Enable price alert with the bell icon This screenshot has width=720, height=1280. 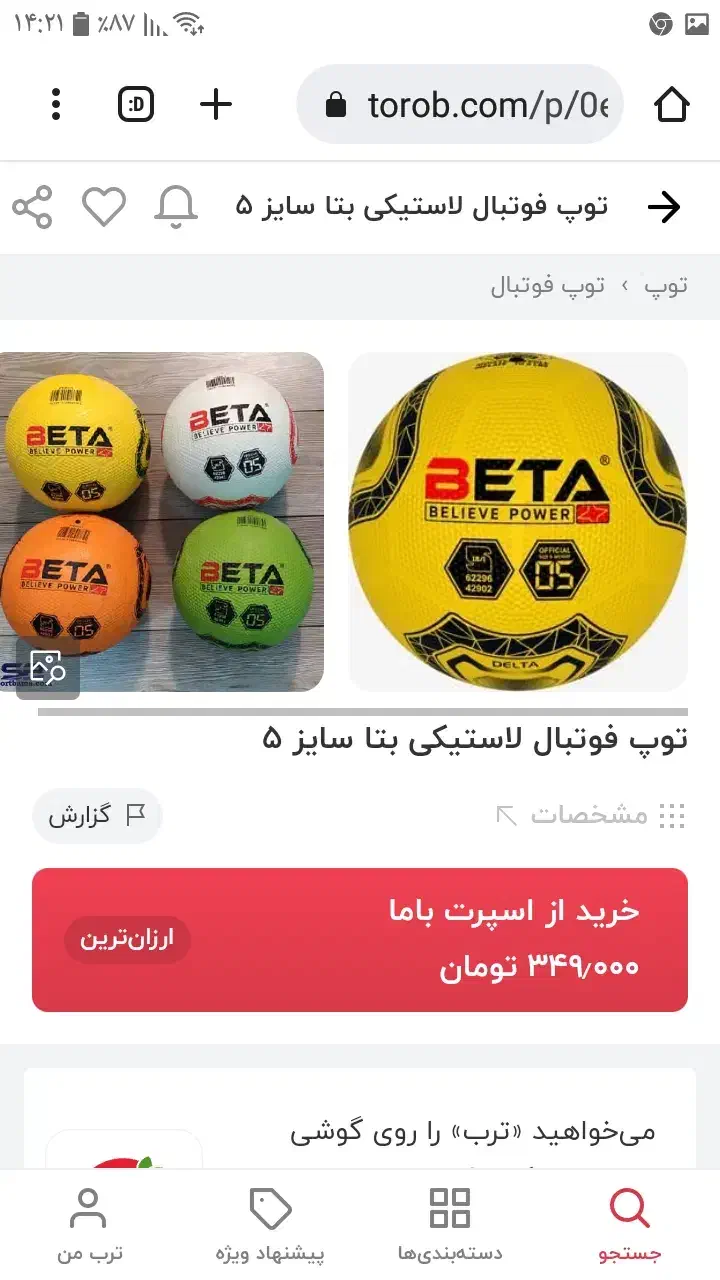pyautogui.click(x=176, y=207)
